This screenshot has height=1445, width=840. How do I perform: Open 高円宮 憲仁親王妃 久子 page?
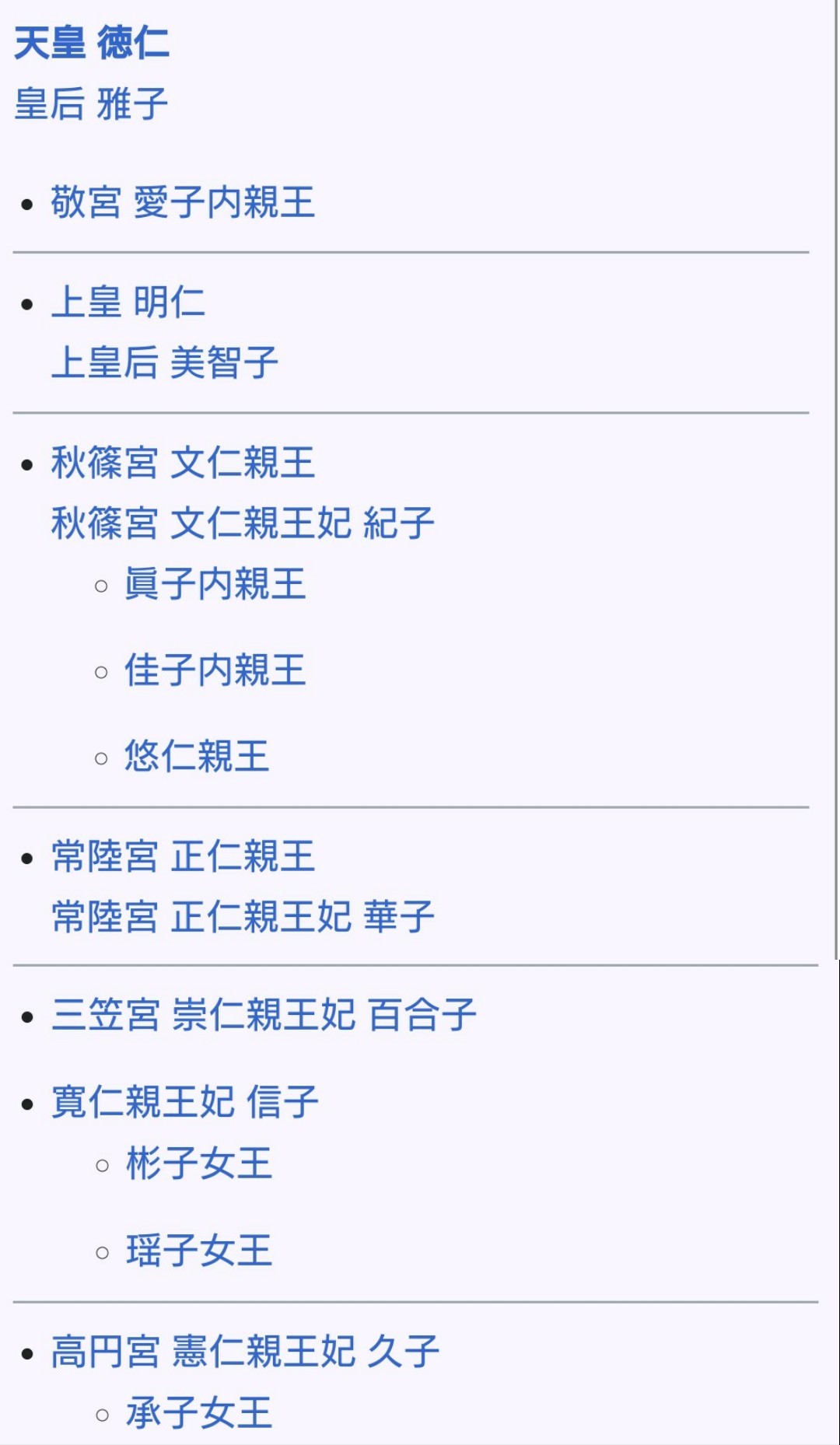[245, 1352]
